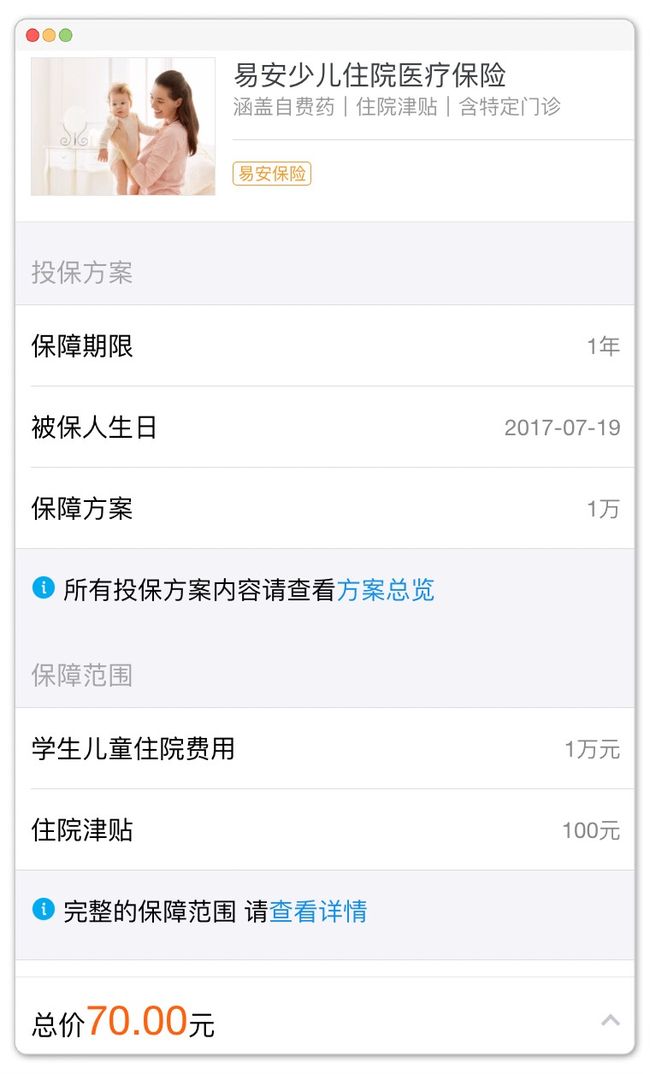The width and height of the screenshot is (650, 1074).
Task: Change the 保障期限 option
Action: point(325,346)
